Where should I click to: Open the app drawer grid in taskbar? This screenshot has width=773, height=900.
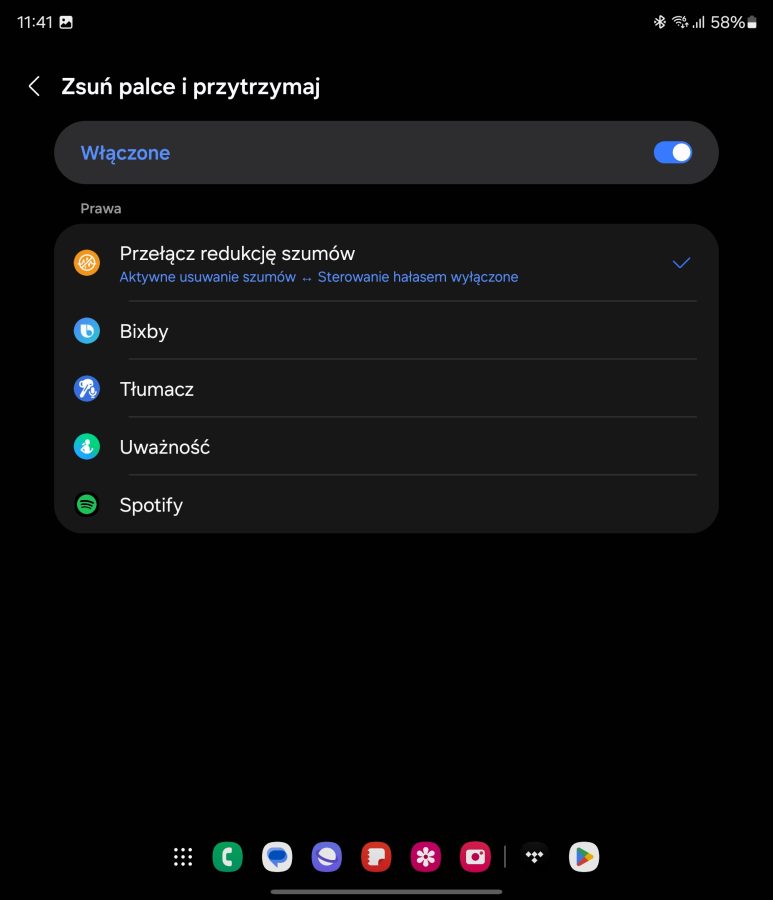(x=183, y=857)
